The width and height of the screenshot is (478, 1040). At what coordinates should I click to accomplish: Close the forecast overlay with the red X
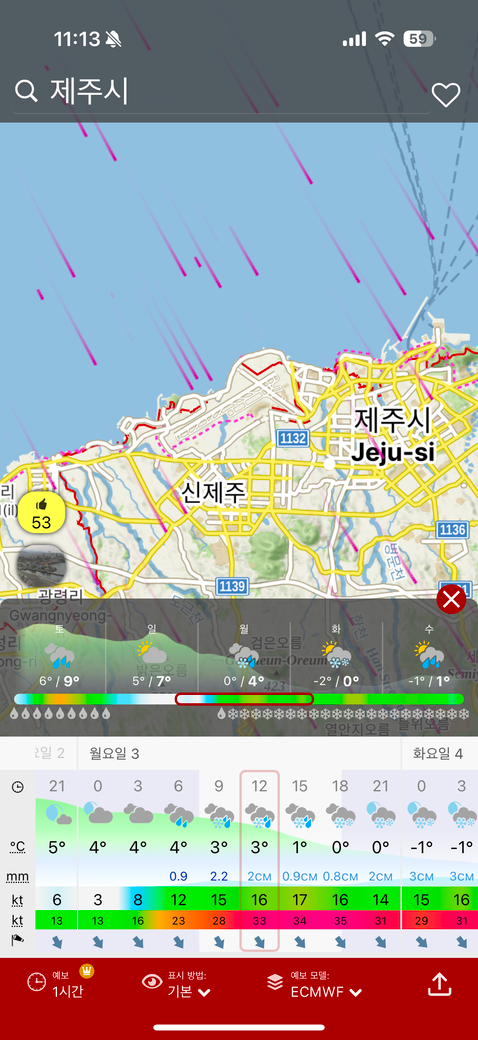pos(451,600)
